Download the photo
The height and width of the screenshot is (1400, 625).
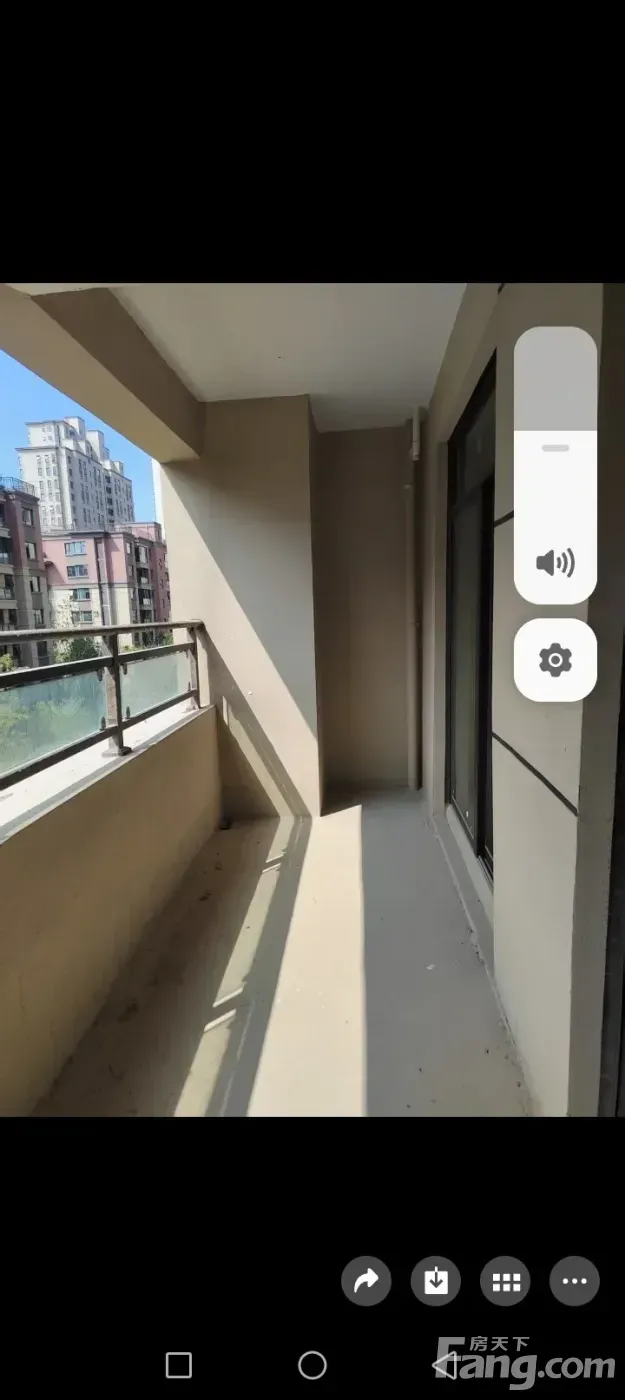point(436,1281)
